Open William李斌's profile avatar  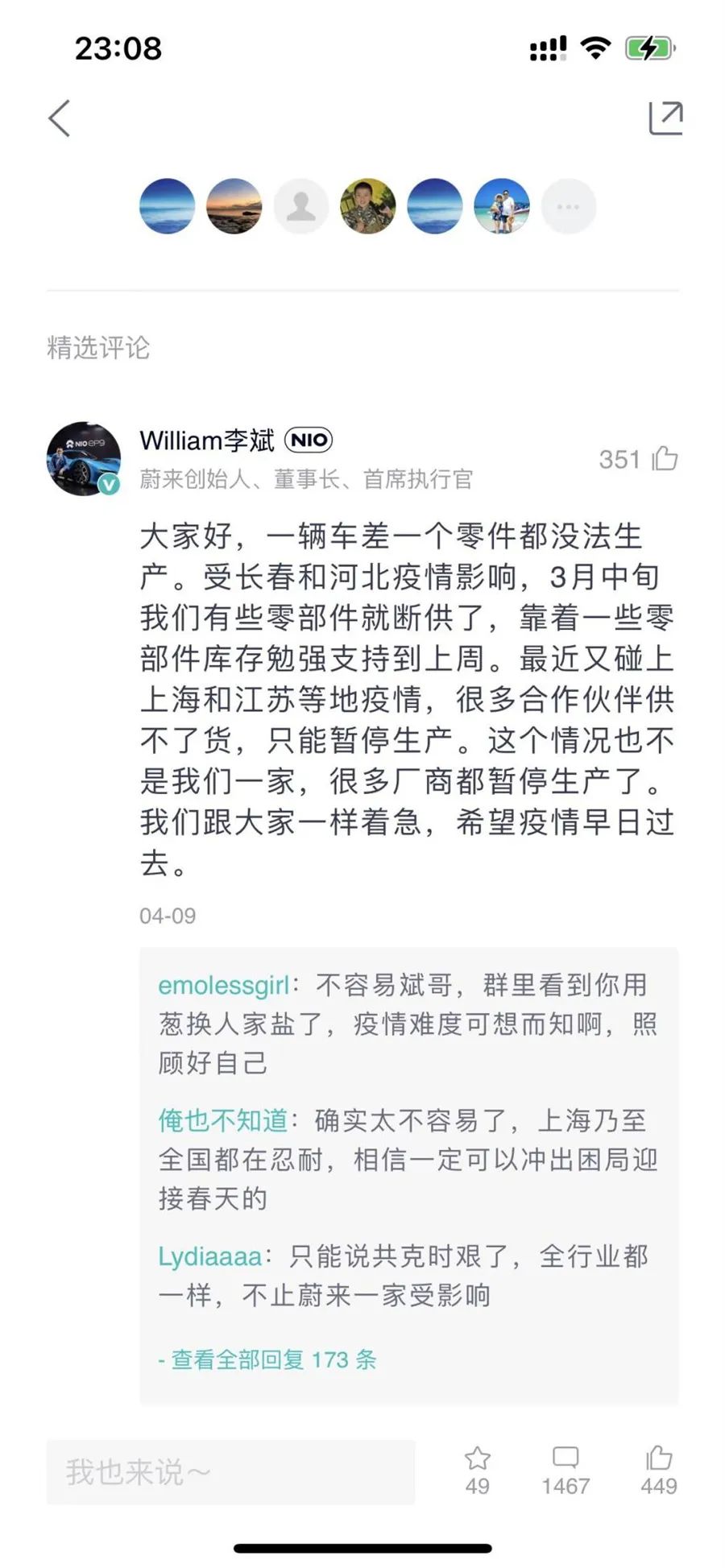84,458
